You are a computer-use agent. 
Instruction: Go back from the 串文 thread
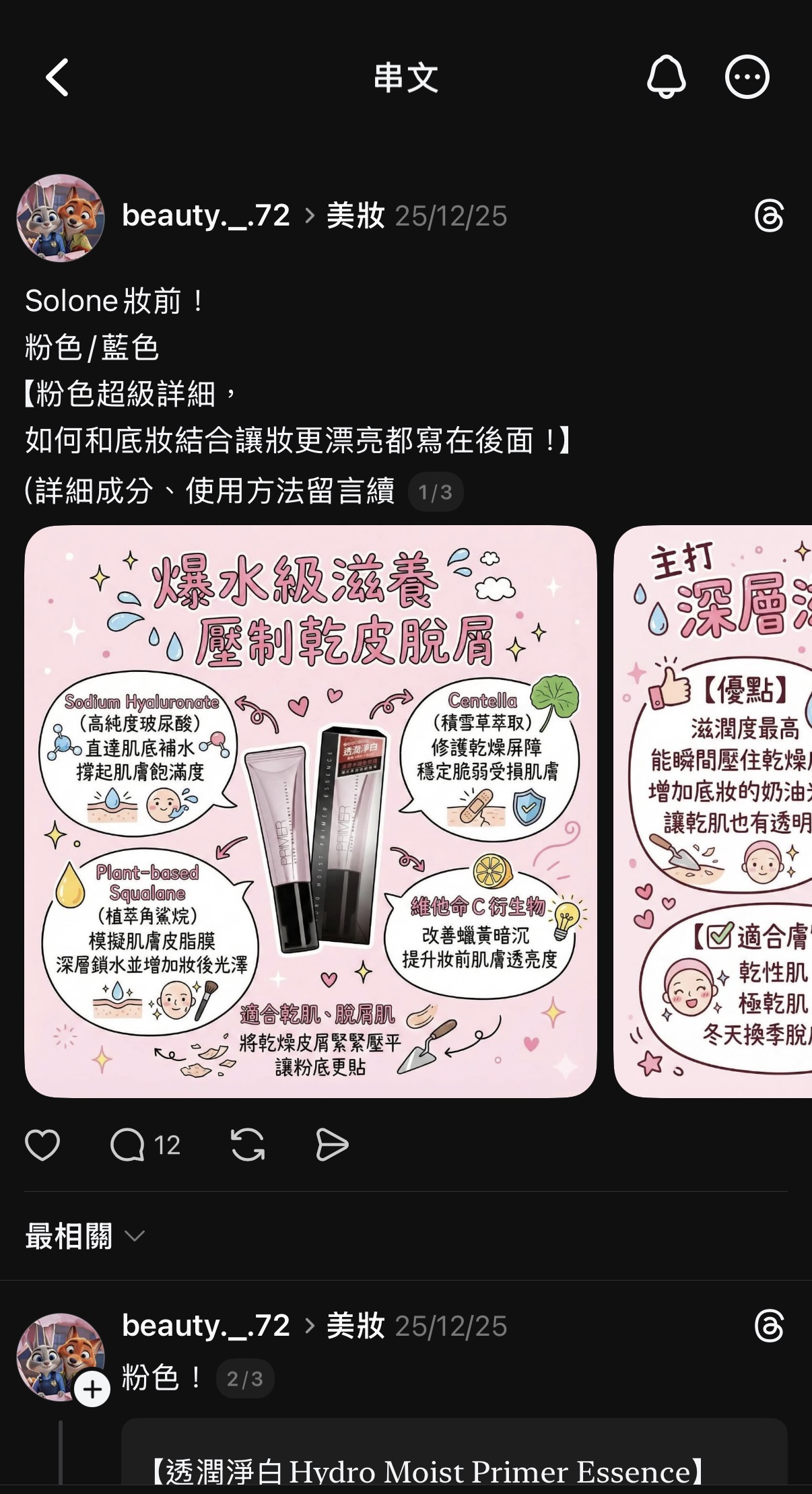point(58,77)
